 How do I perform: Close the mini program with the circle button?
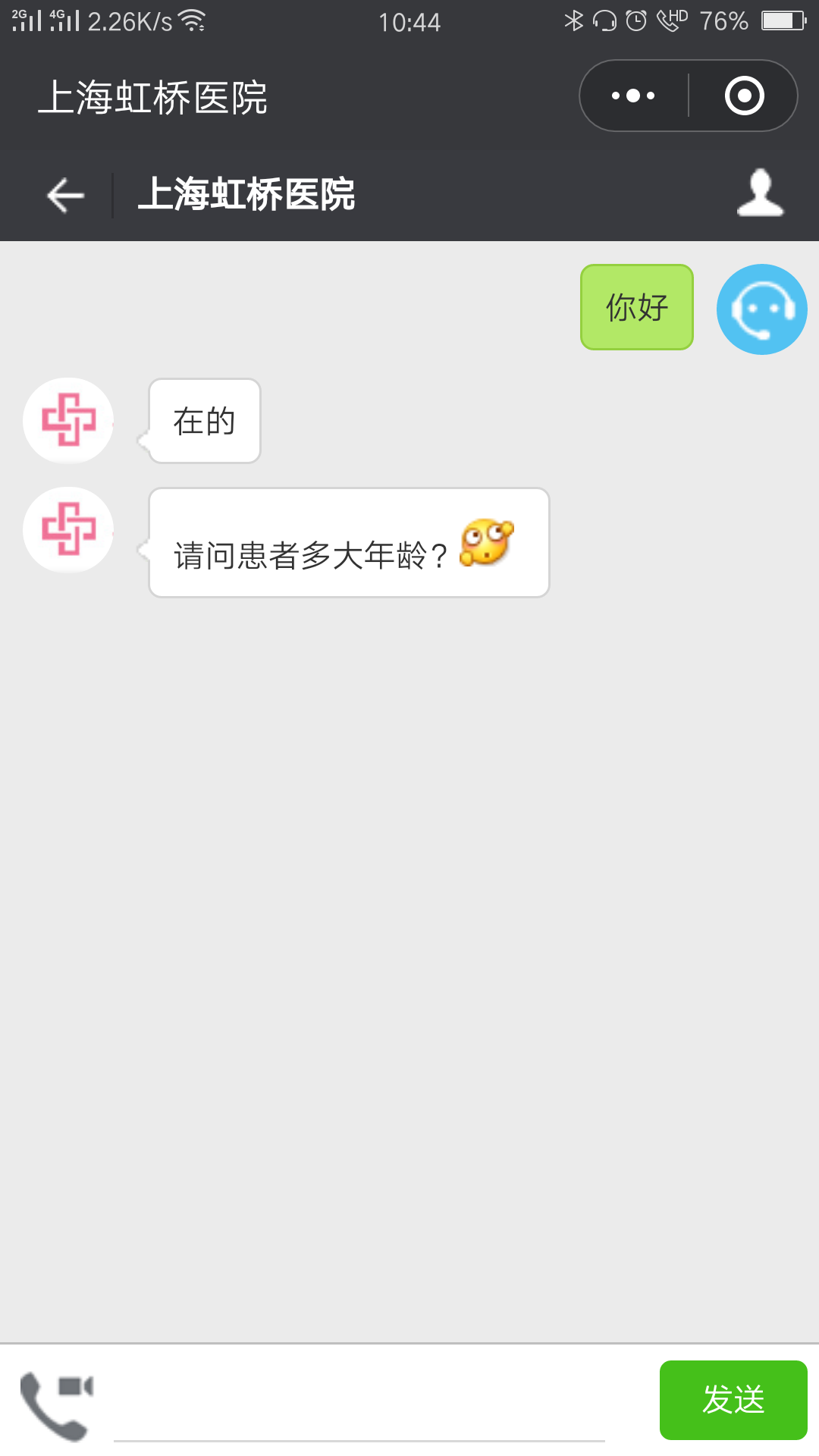(x=744, y=96)
